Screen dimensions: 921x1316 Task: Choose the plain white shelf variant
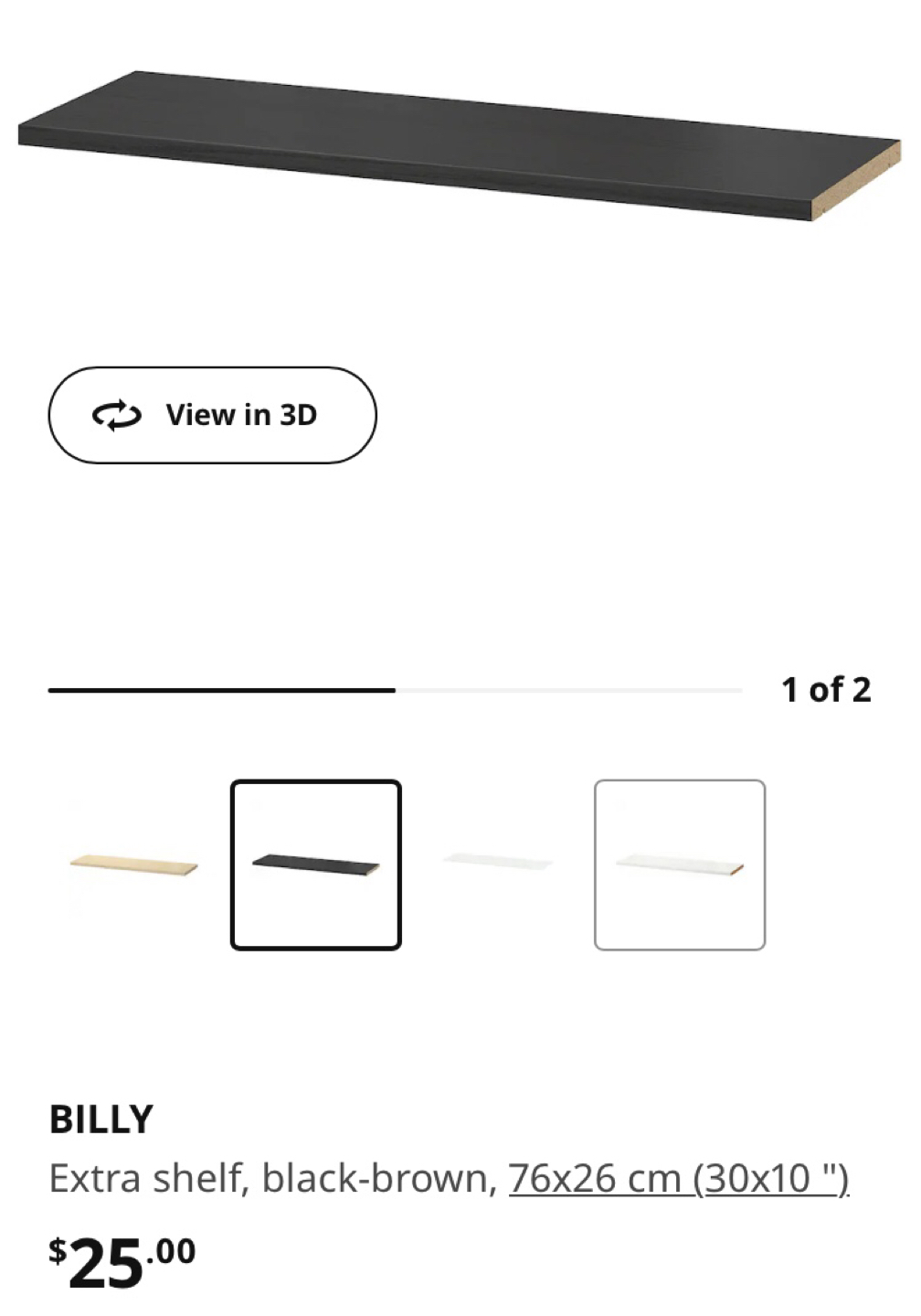tap(498, 865)
